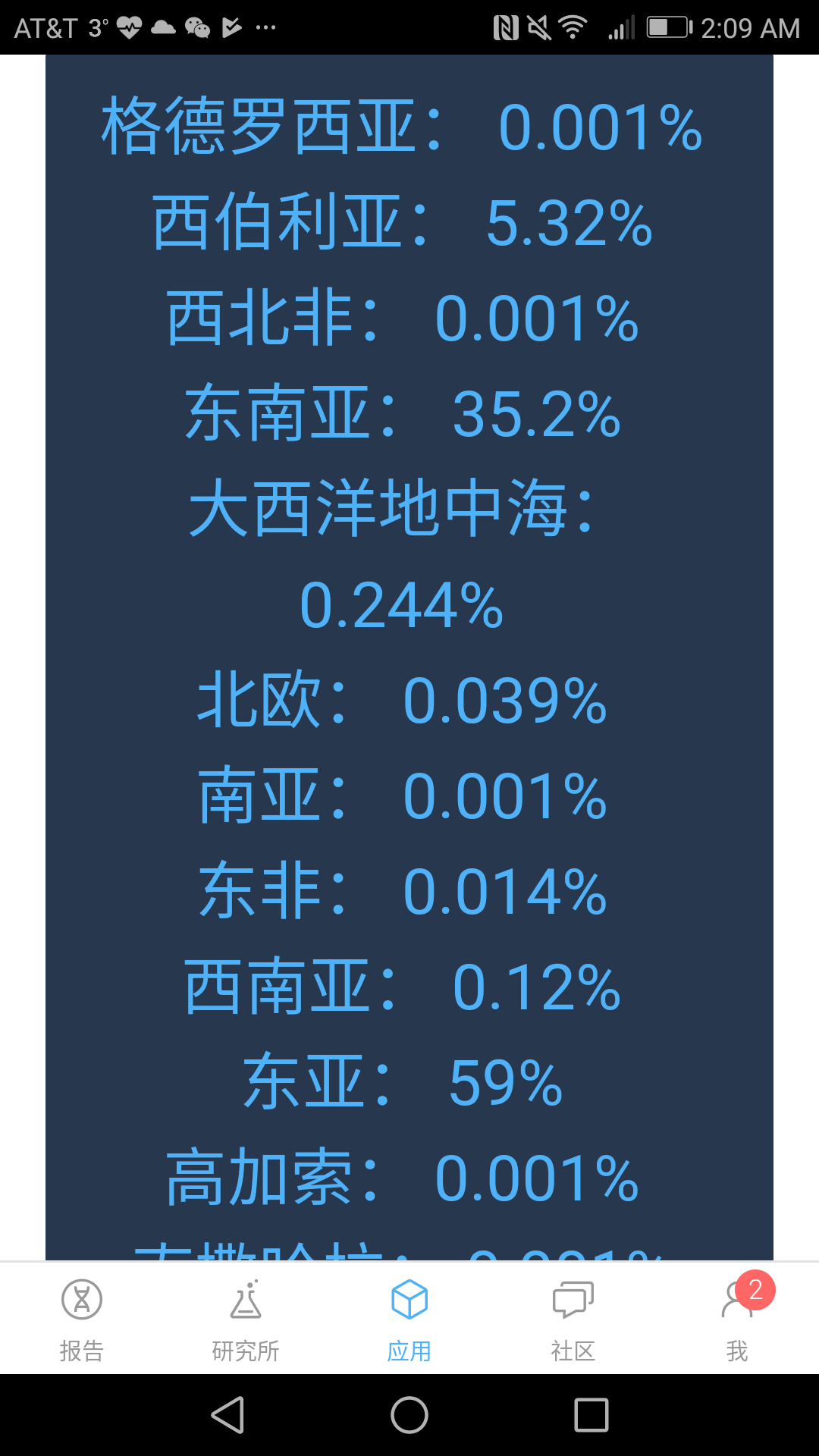Go to the 社区 tab

(x=573, y=1319)
